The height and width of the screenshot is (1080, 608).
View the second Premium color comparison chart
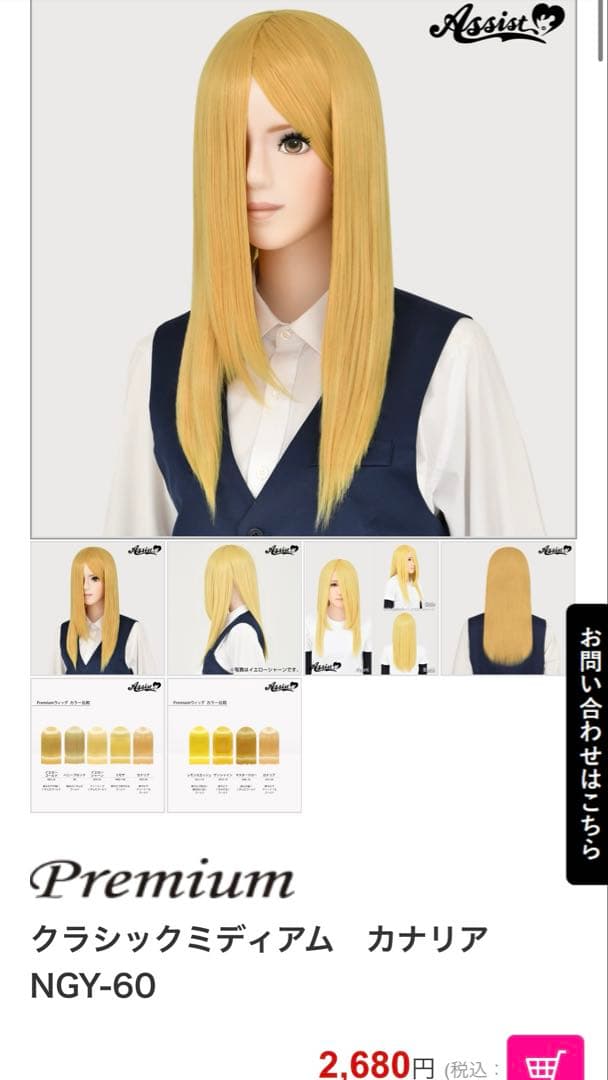click(235, 745)
